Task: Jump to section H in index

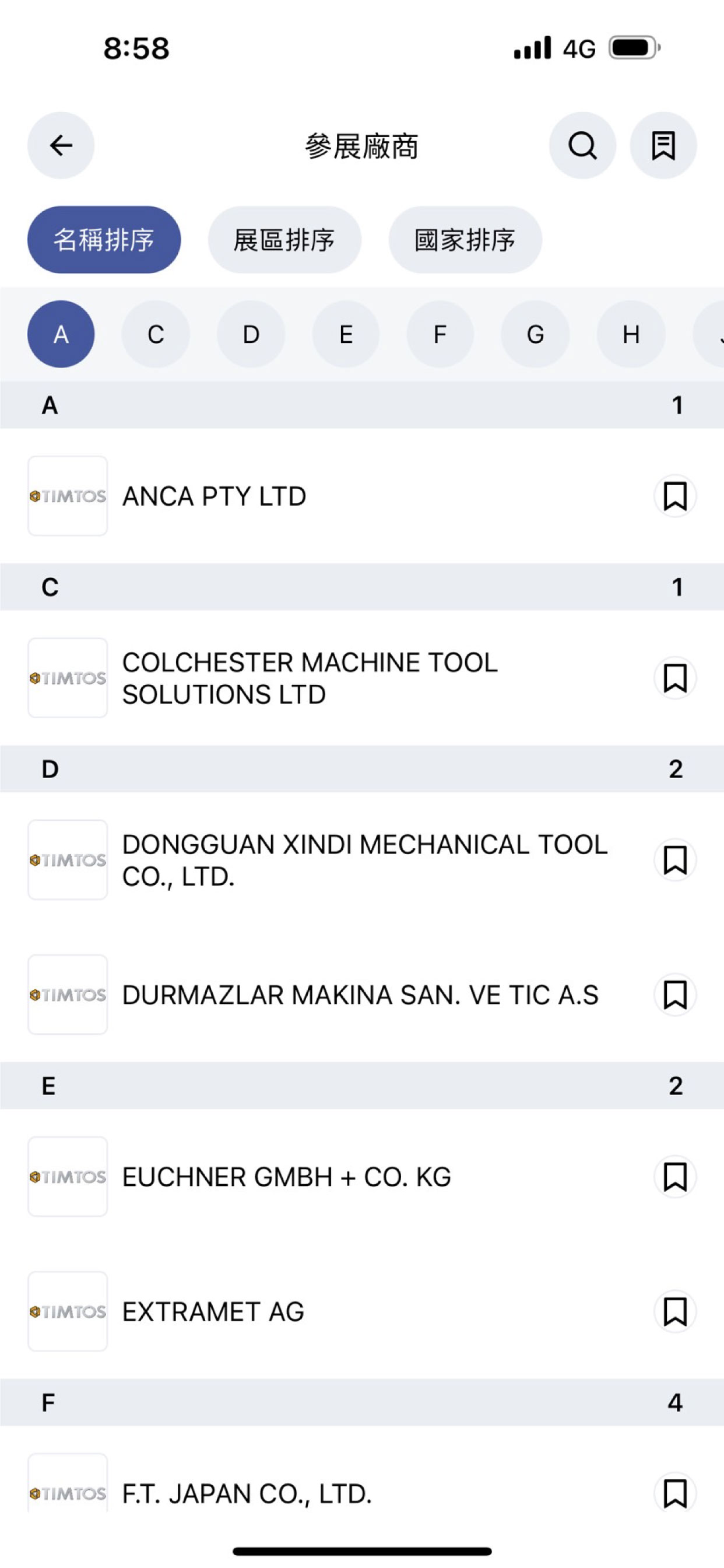Action: pos(630,334)
